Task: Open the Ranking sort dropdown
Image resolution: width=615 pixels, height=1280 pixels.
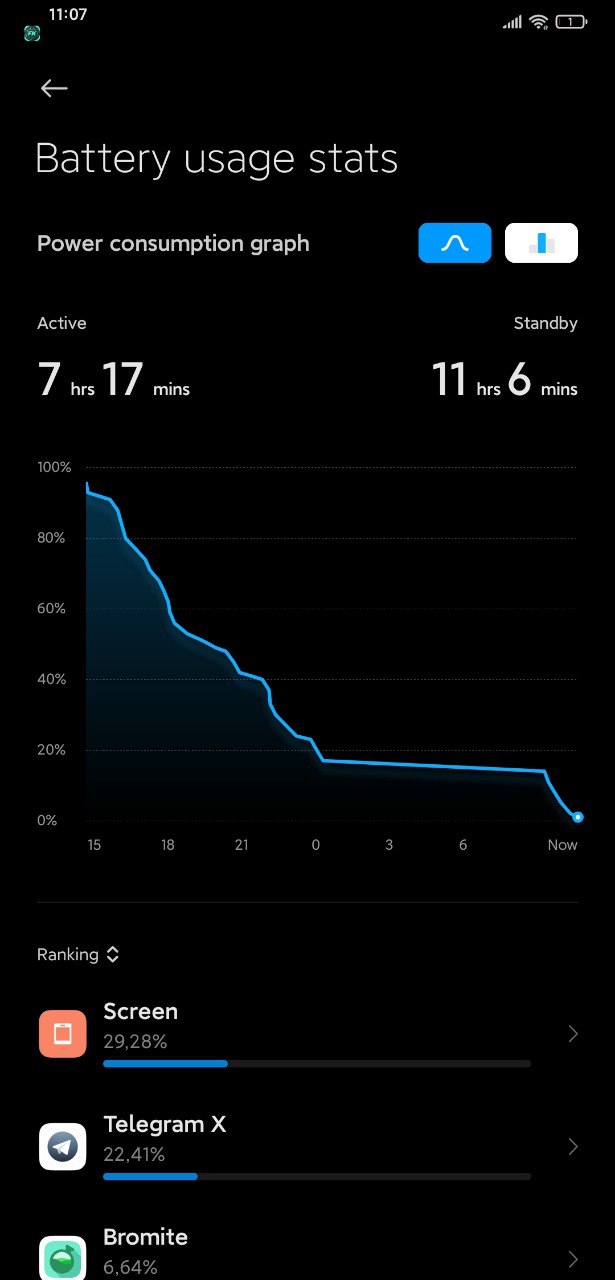Action: (x=78, y=954)
